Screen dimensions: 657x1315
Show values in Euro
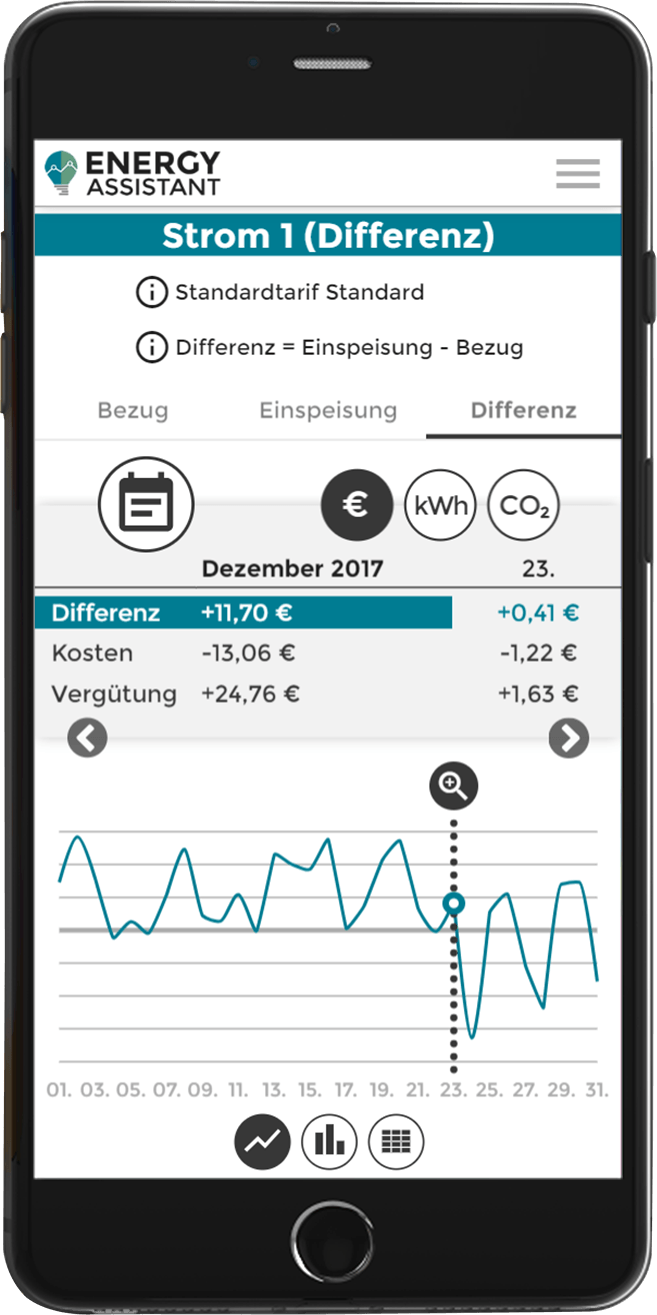click(x=357, y=505)
